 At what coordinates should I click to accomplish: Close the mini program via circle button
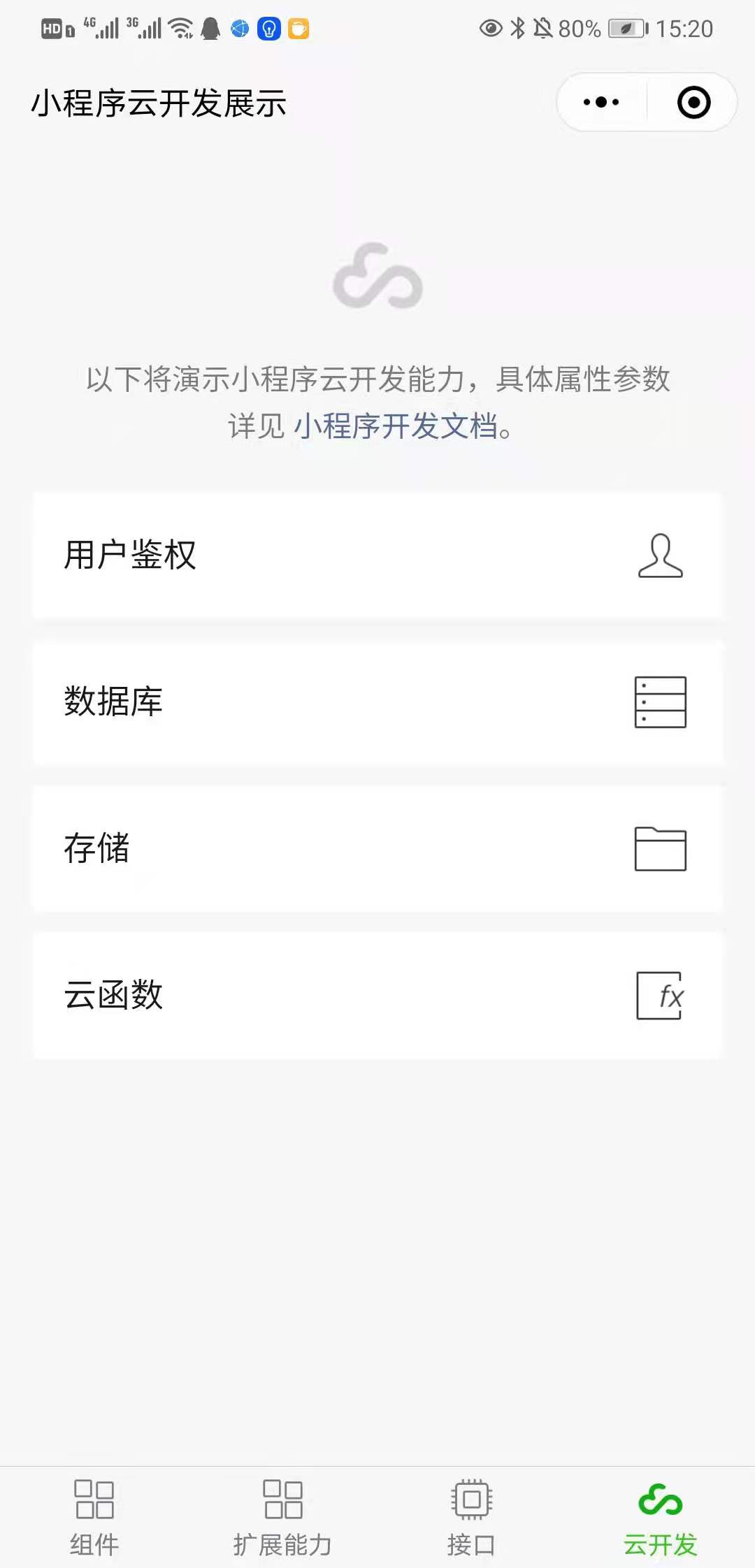(693, 103)
